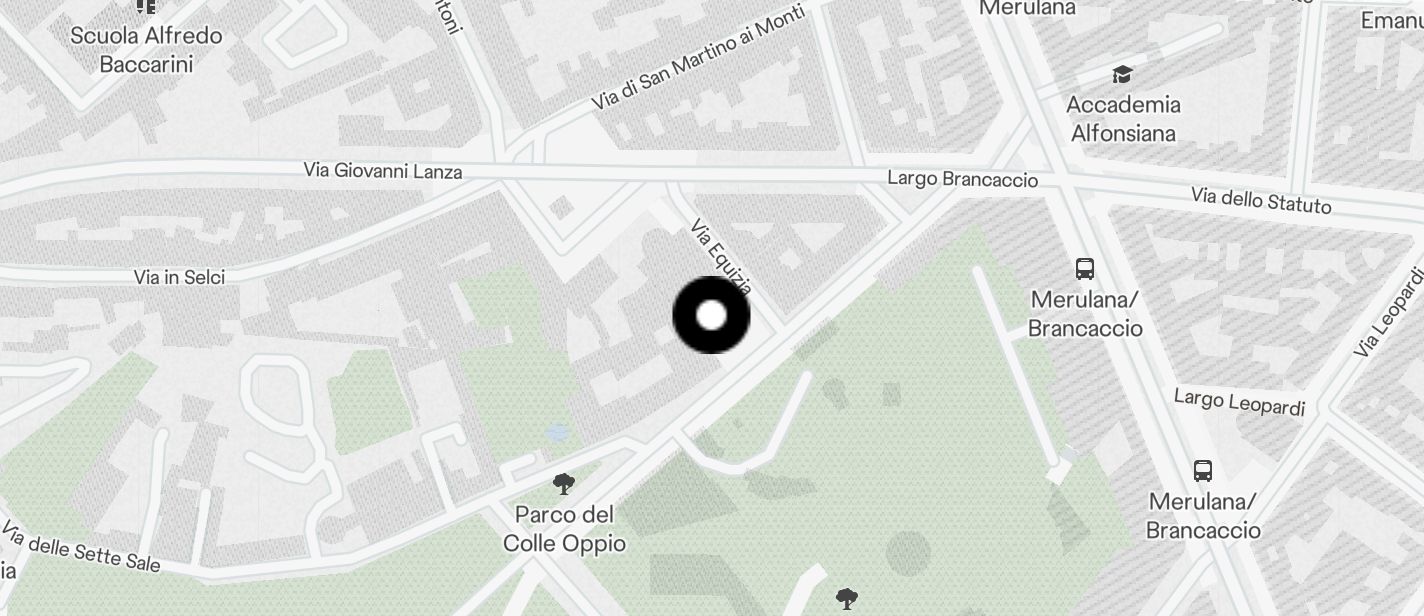Tap the black circular location marker
This screenshot has height=616, width=1424.
coord(711,316)
